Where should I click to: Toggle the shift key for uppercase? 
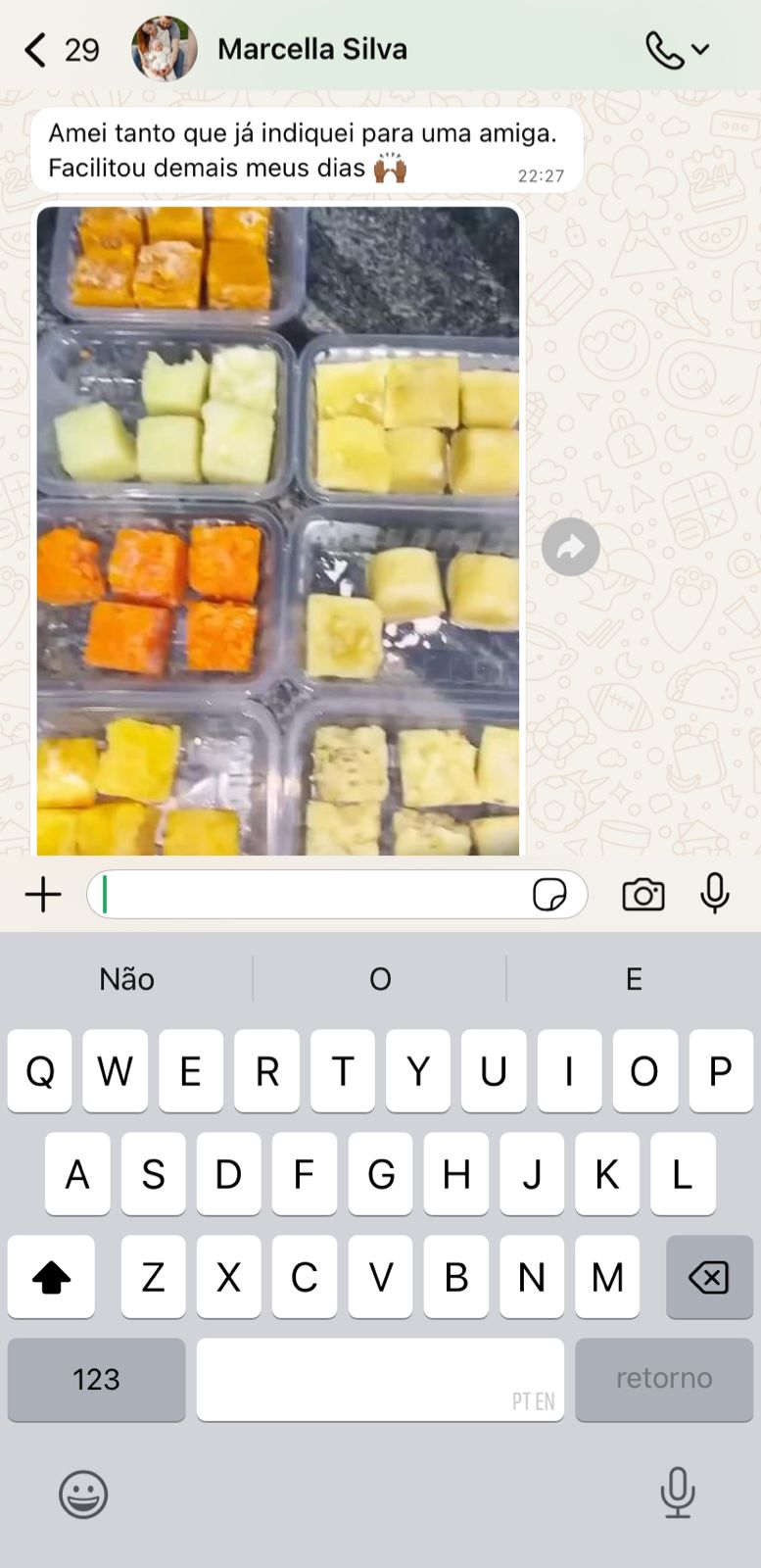click(x=51, y=1277)
